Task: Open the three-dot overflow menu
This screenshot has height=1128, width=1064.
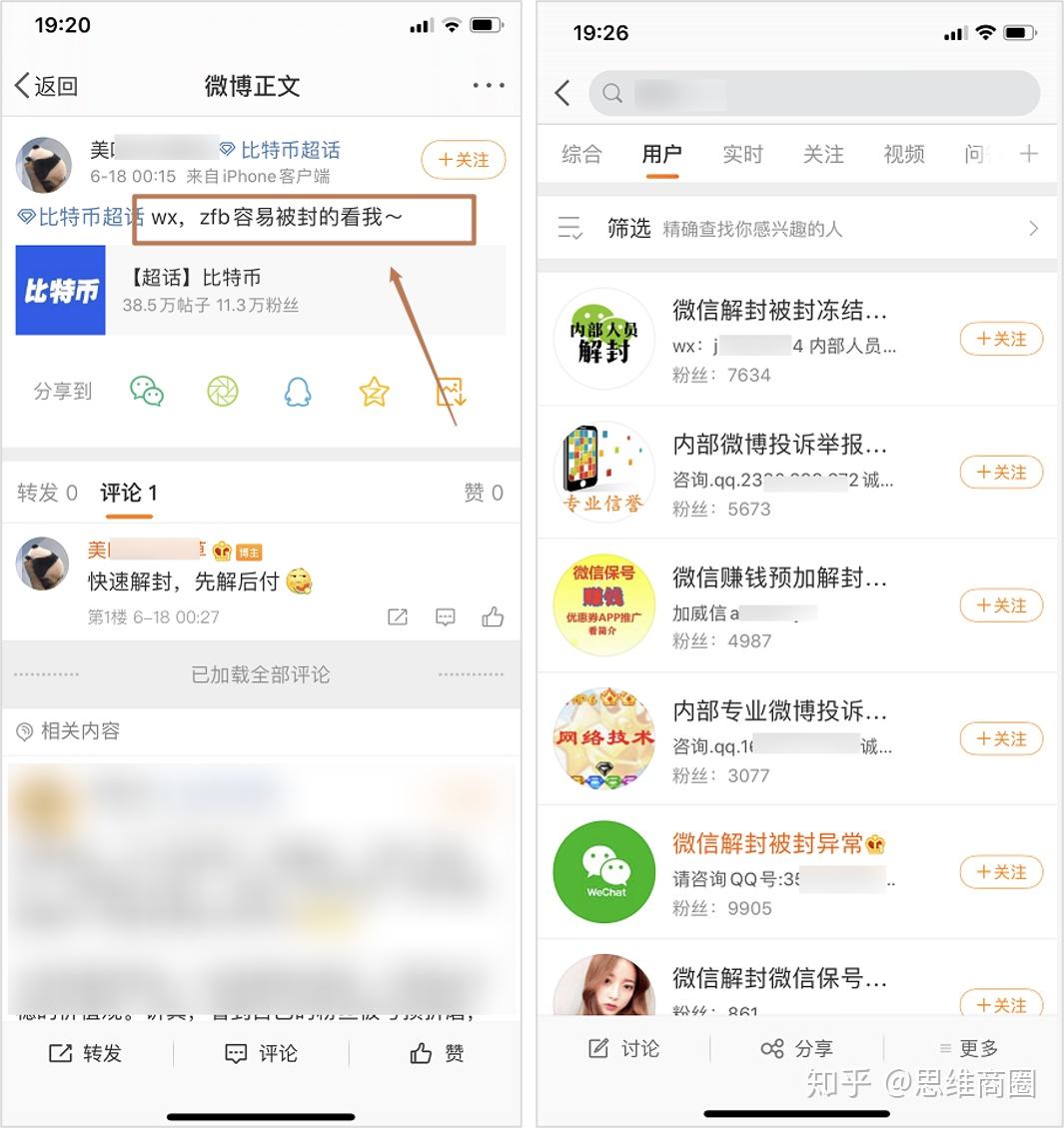Action: [x=489, y=86]
